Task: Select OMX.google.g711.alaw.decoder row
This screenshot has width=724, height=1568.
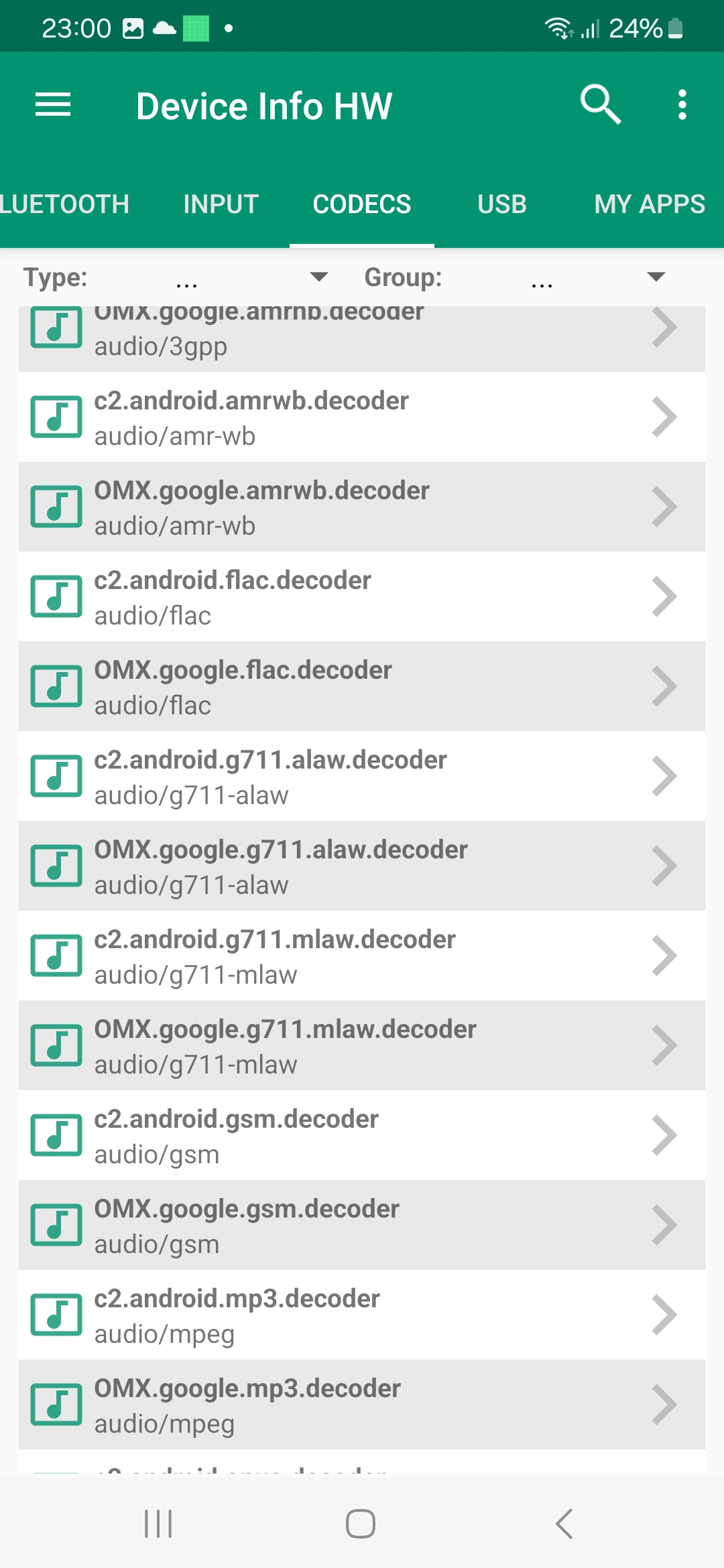Action: coord(362,866)
